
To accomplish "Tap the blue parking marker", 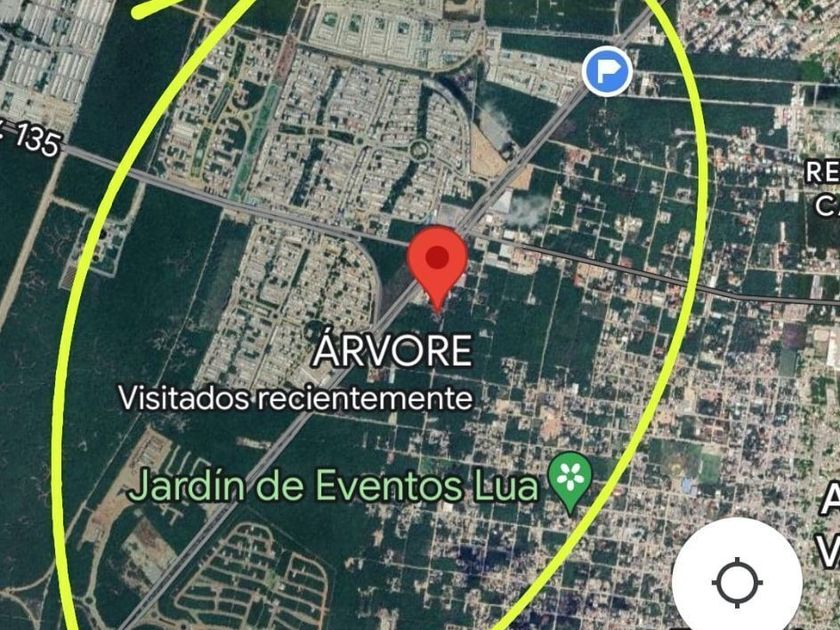I will pos(607,71).
